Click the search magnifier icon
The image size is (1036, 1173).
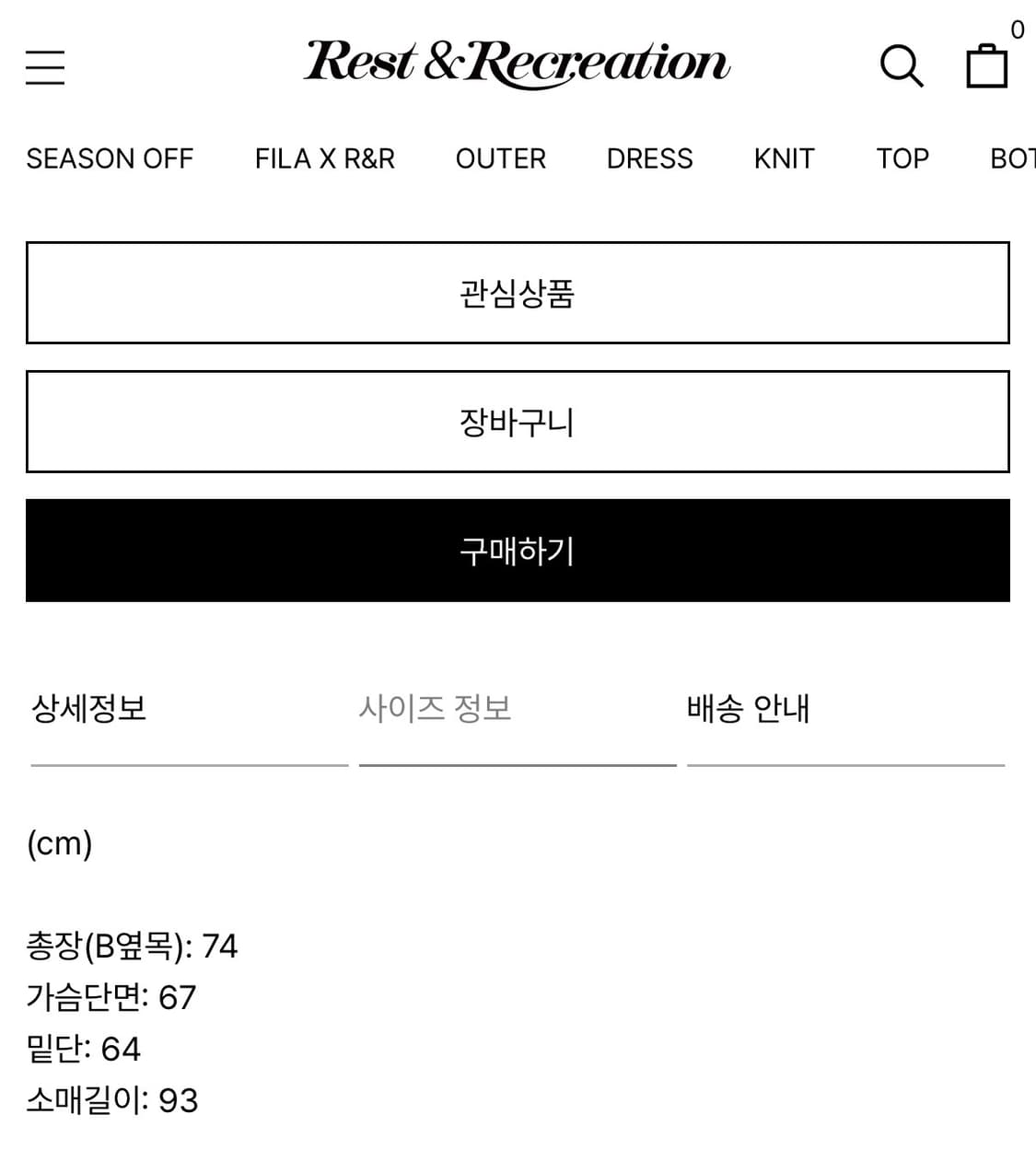[x=902, y=65]
